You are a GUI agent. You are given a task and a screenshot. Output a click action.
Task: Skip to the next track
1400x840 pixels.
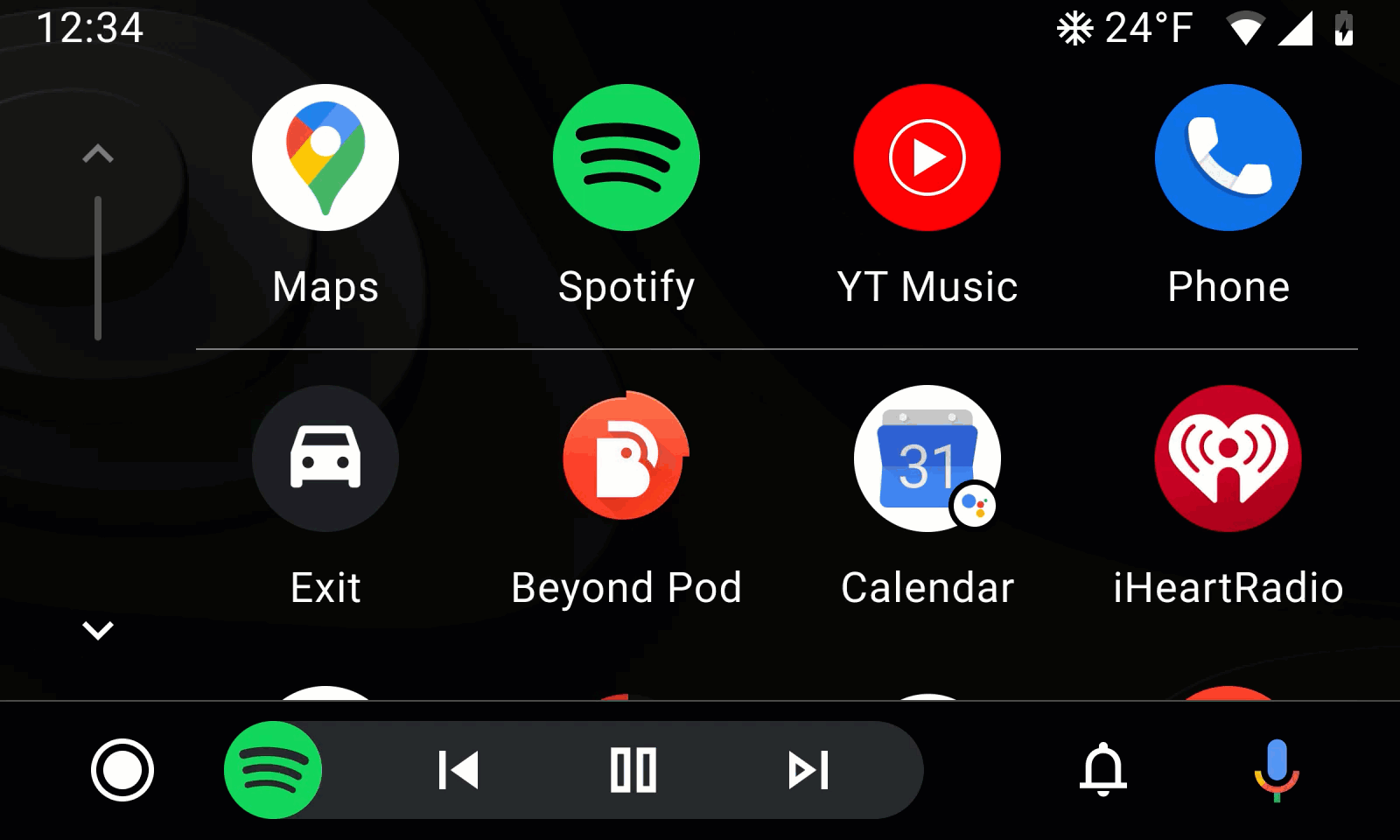coord(808,770)
